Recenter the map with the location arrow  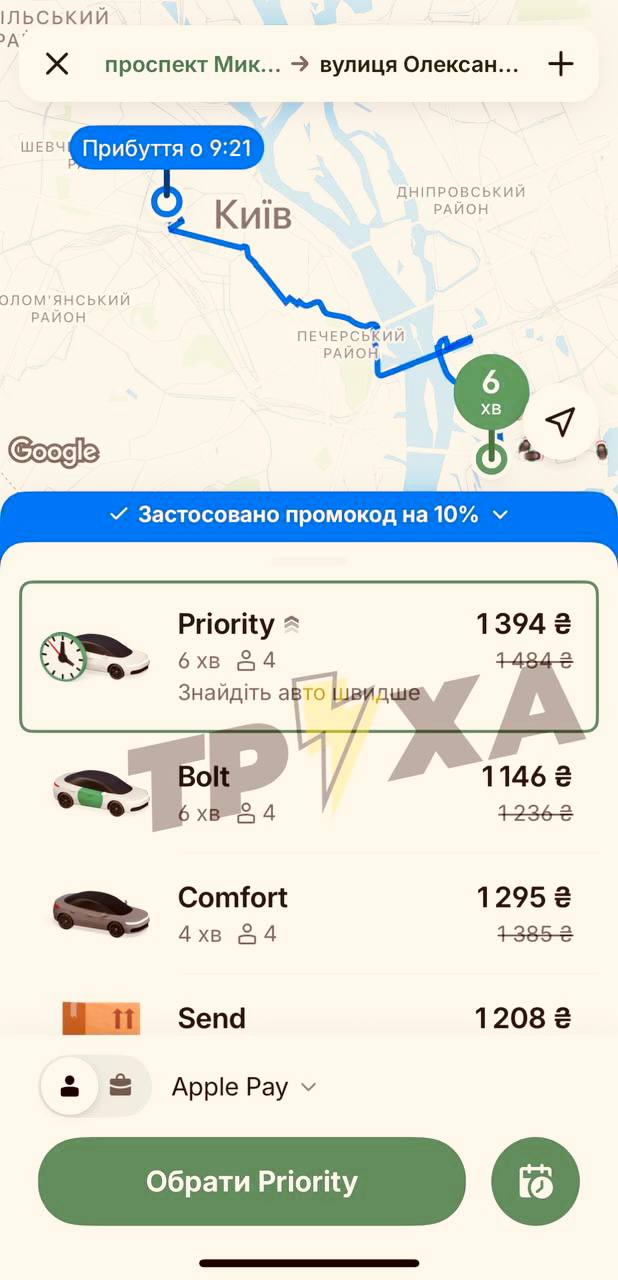562,422
